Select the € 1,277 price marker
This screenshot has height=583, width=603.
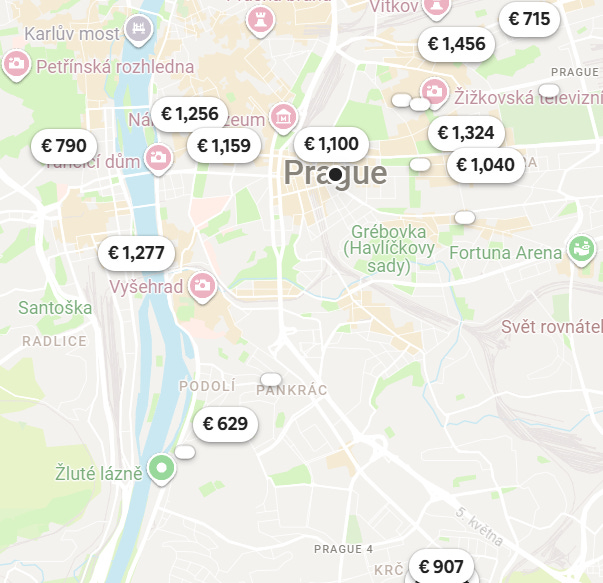point(136,253)
